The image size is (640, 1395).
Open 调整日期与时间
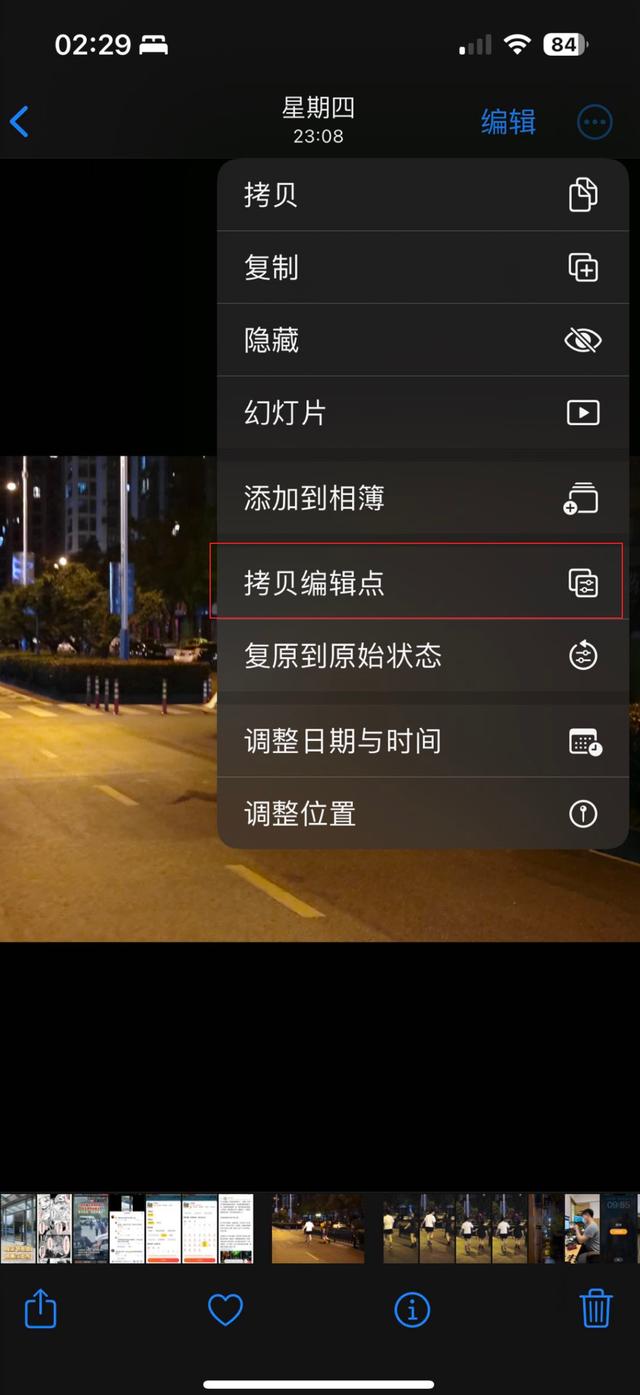click(423, 741)
